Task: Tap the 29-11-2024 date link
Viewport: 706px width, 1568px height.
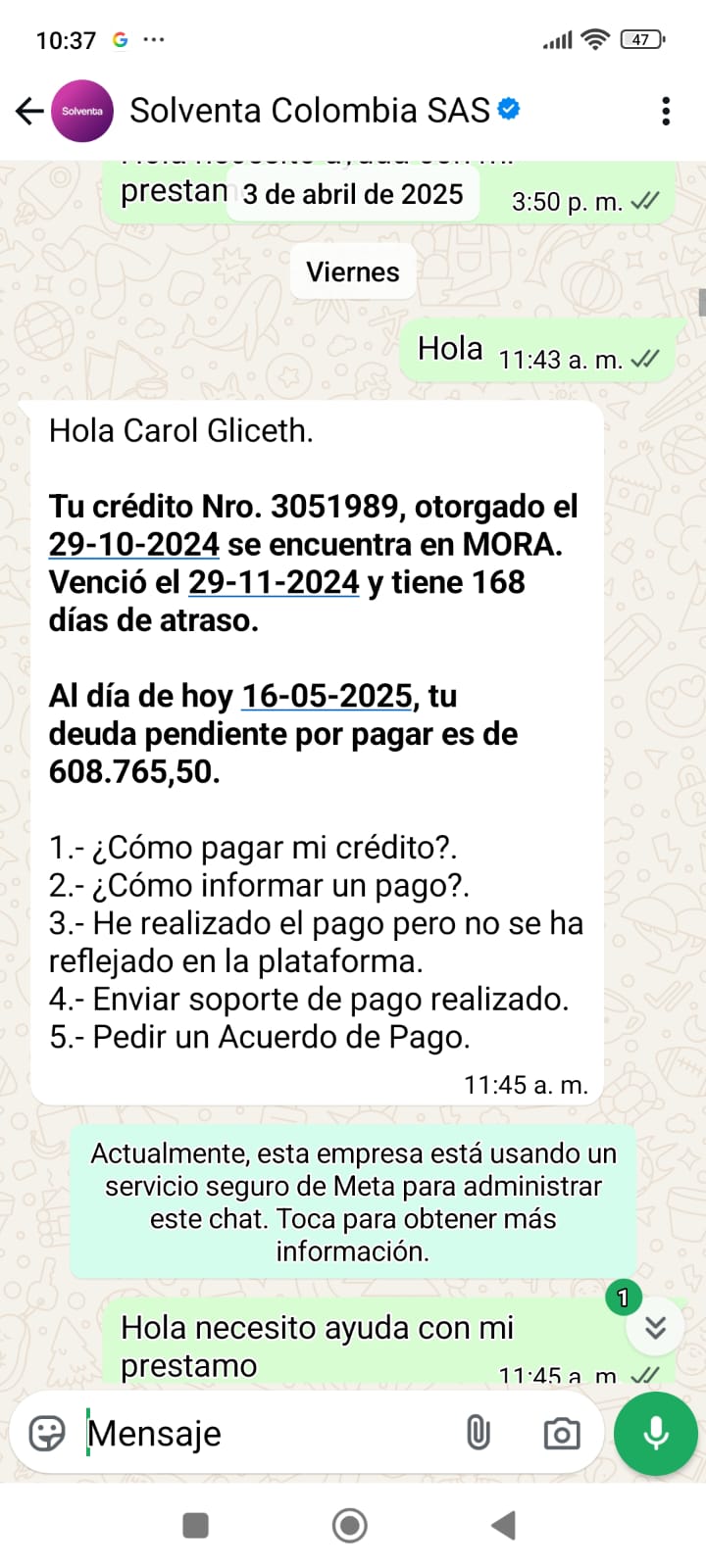Action: [x=273, y=582]
